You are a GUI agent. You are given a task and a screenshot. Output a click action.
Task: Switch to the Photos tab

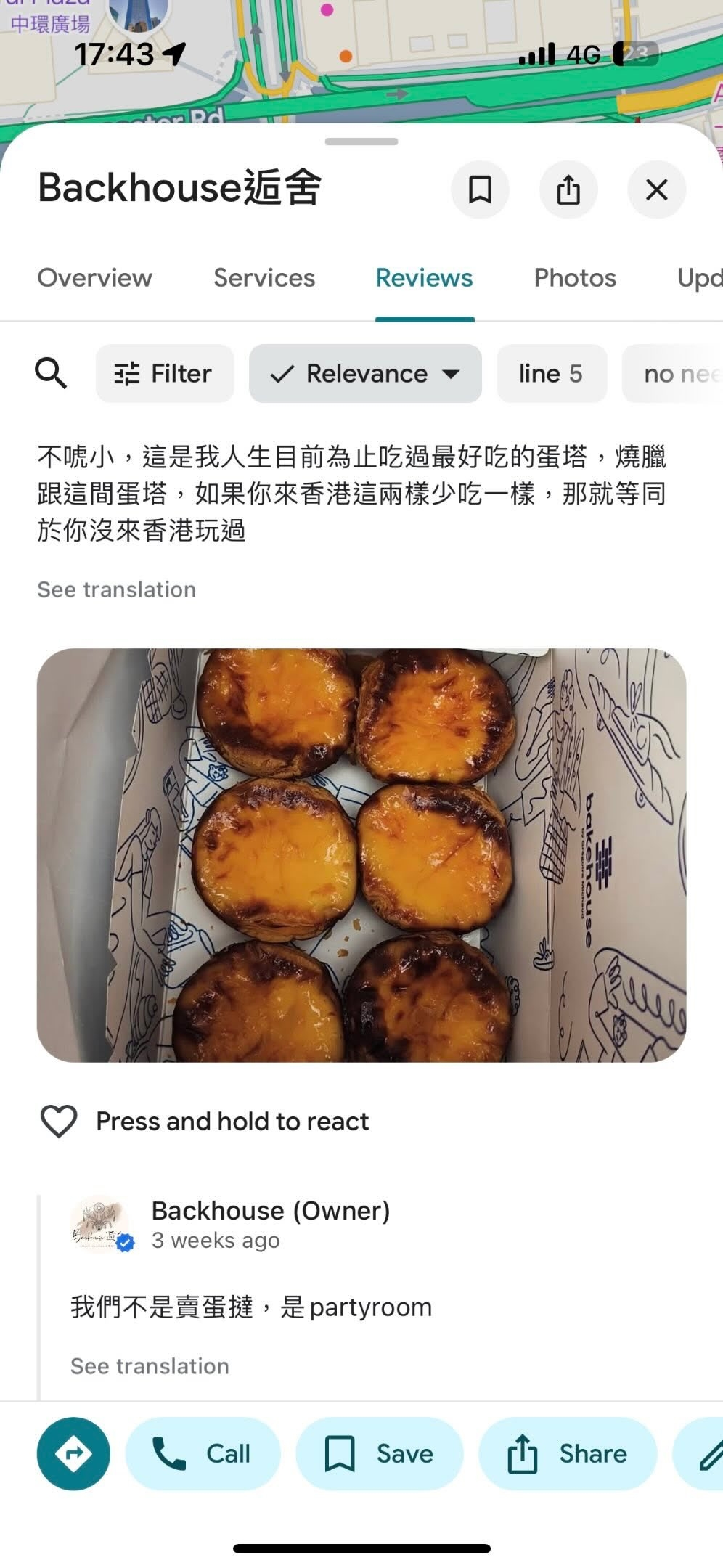pyautogui.click(x=575, y=278)
